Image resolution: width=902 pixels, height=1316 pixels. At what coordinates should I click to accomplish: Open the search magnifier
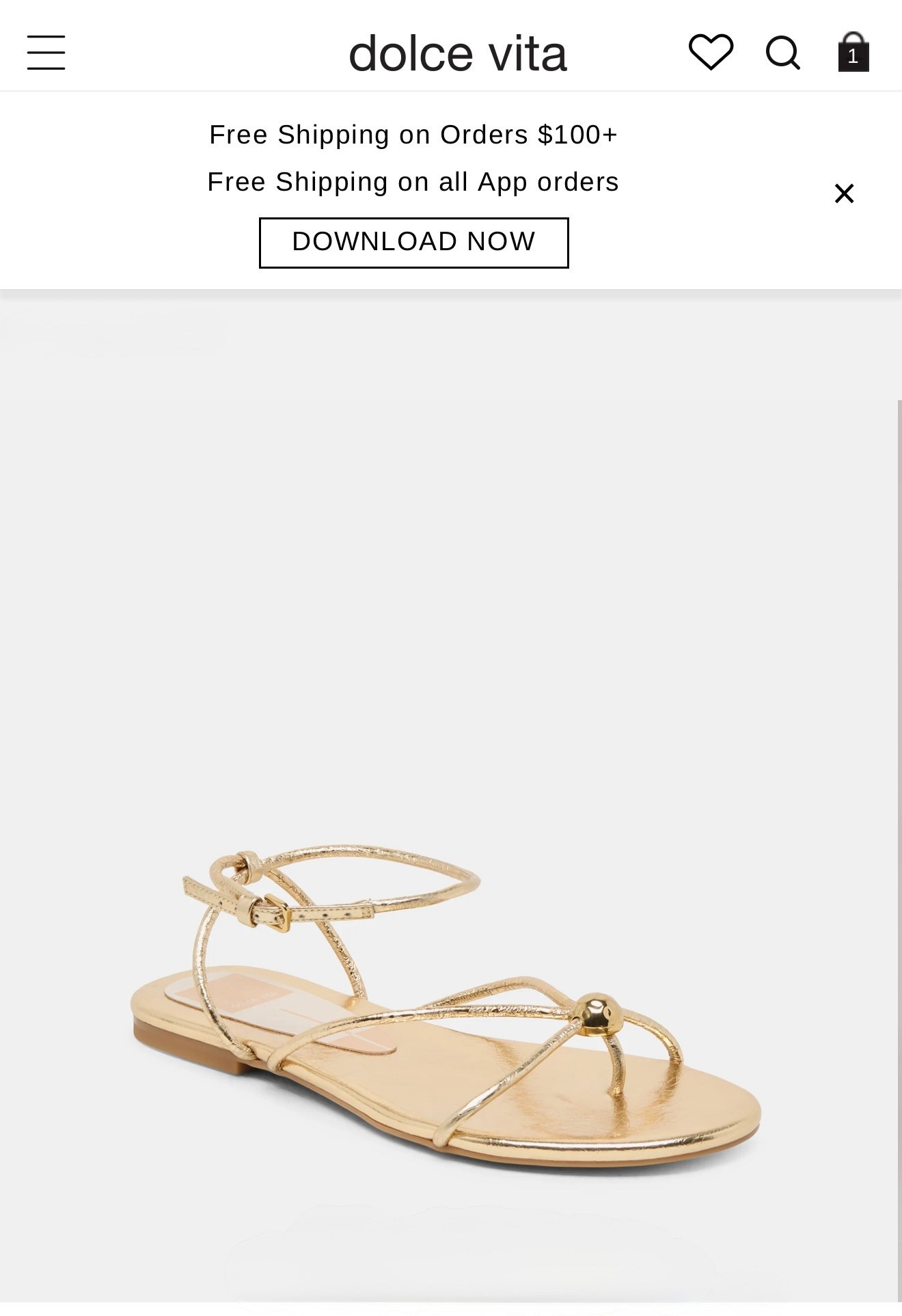click(782, 53)
